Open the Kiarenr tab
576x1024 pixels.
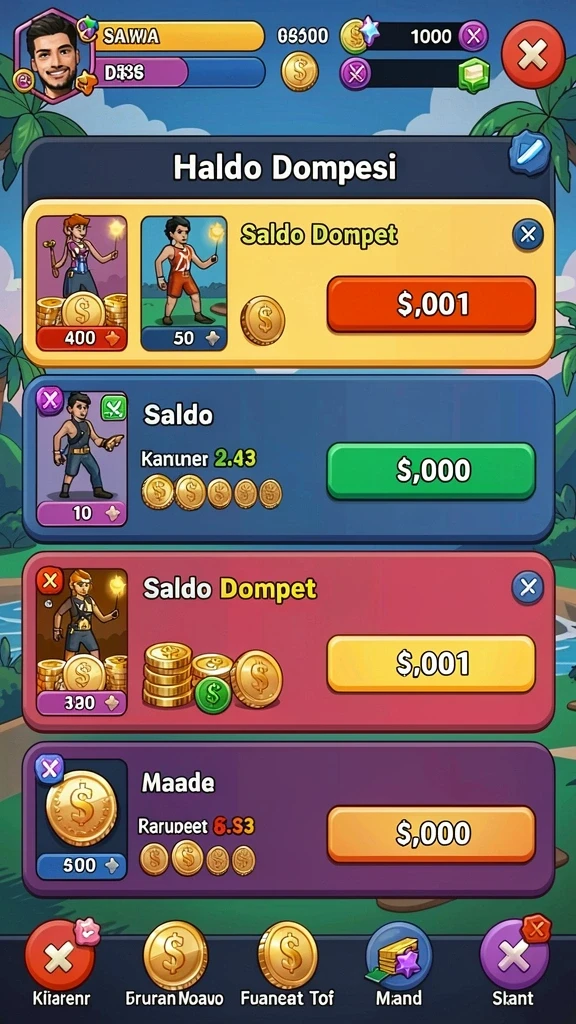click(61, 963)
